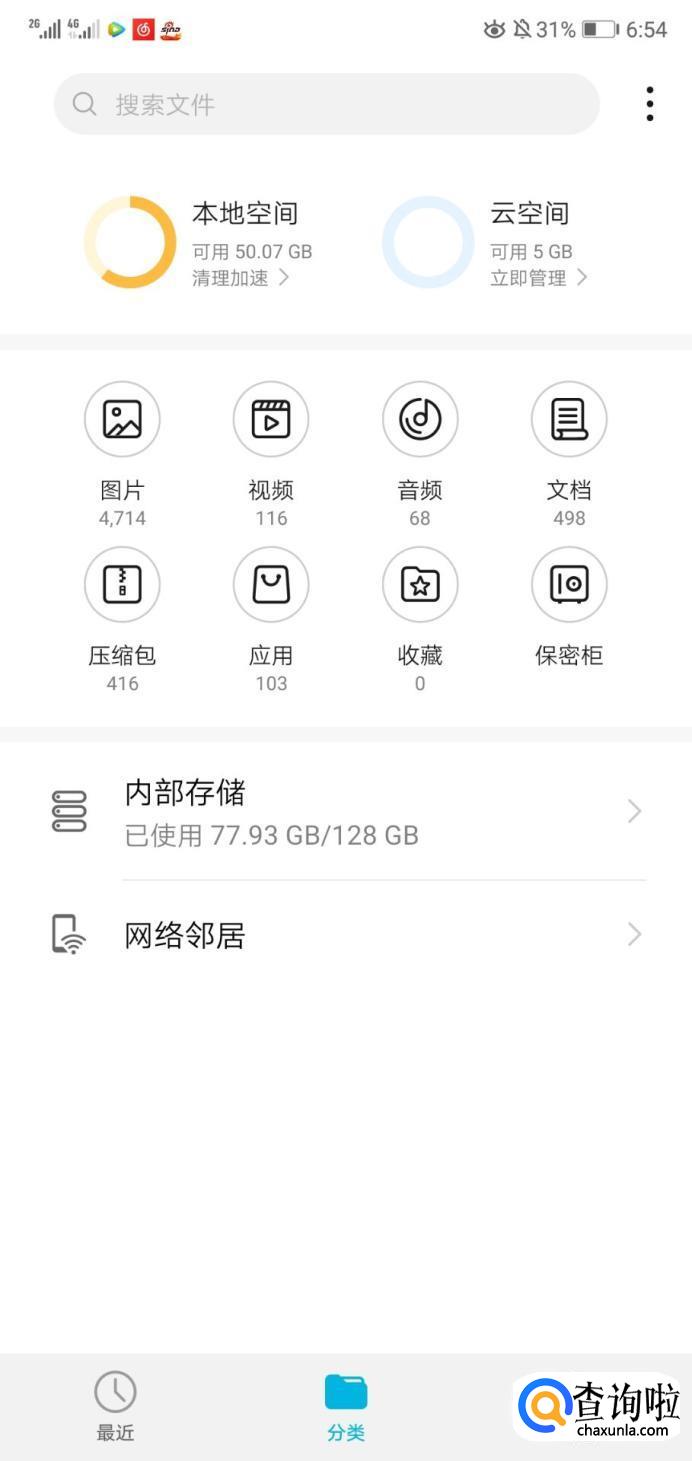
Task: Browse the 视频 category
Action: pos(271,419)
